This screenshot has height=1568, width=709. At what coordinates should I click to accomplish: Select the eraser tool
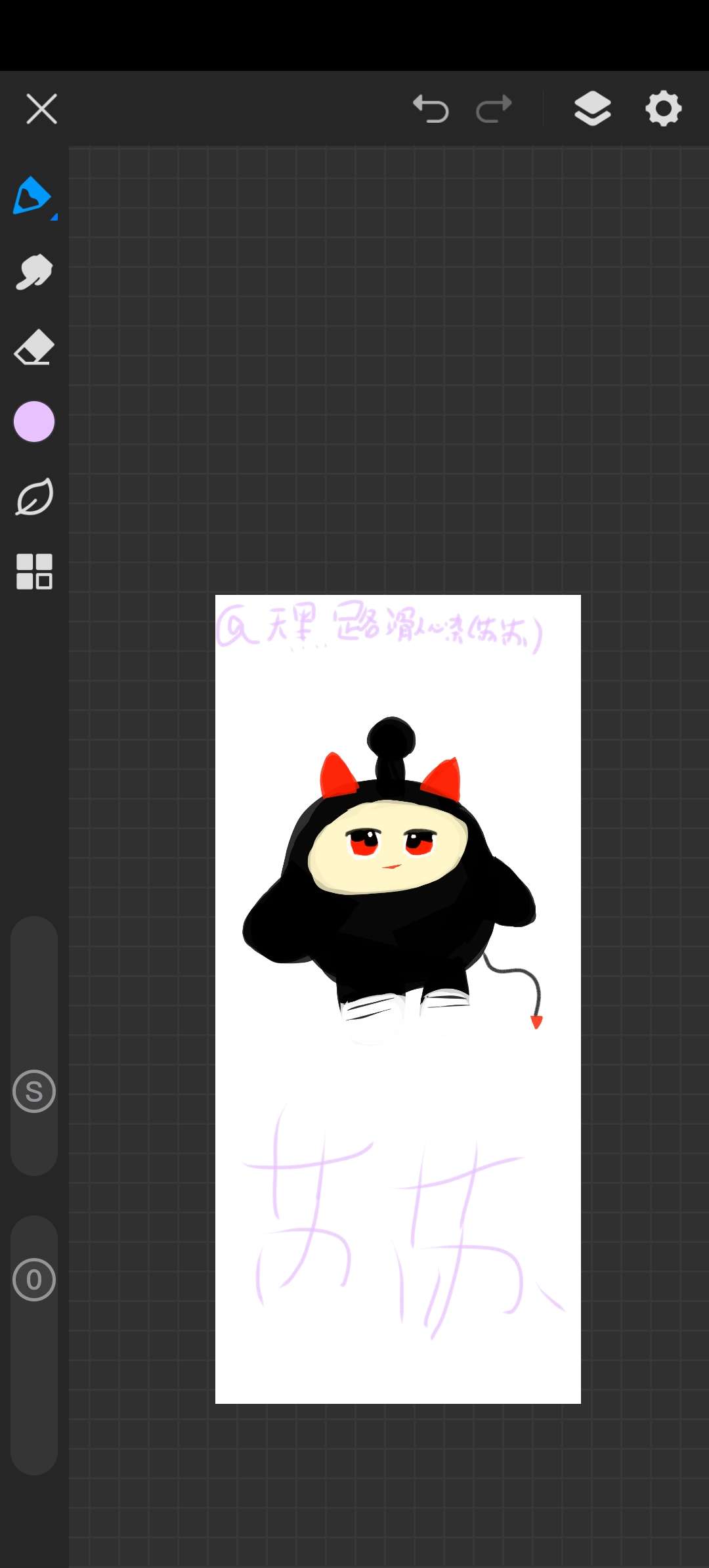point(34,347)
